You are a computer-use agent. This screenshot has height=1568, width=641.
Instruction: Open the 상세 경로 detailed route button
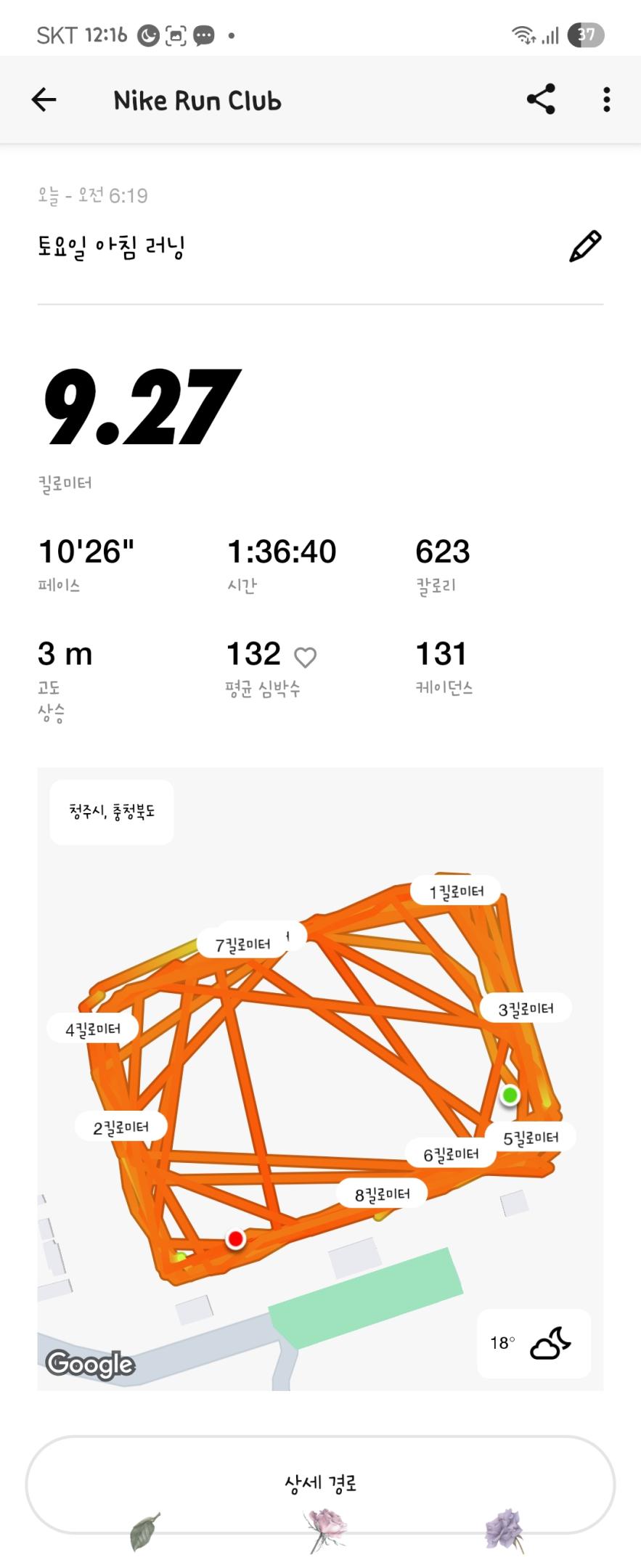(320, 1484)
